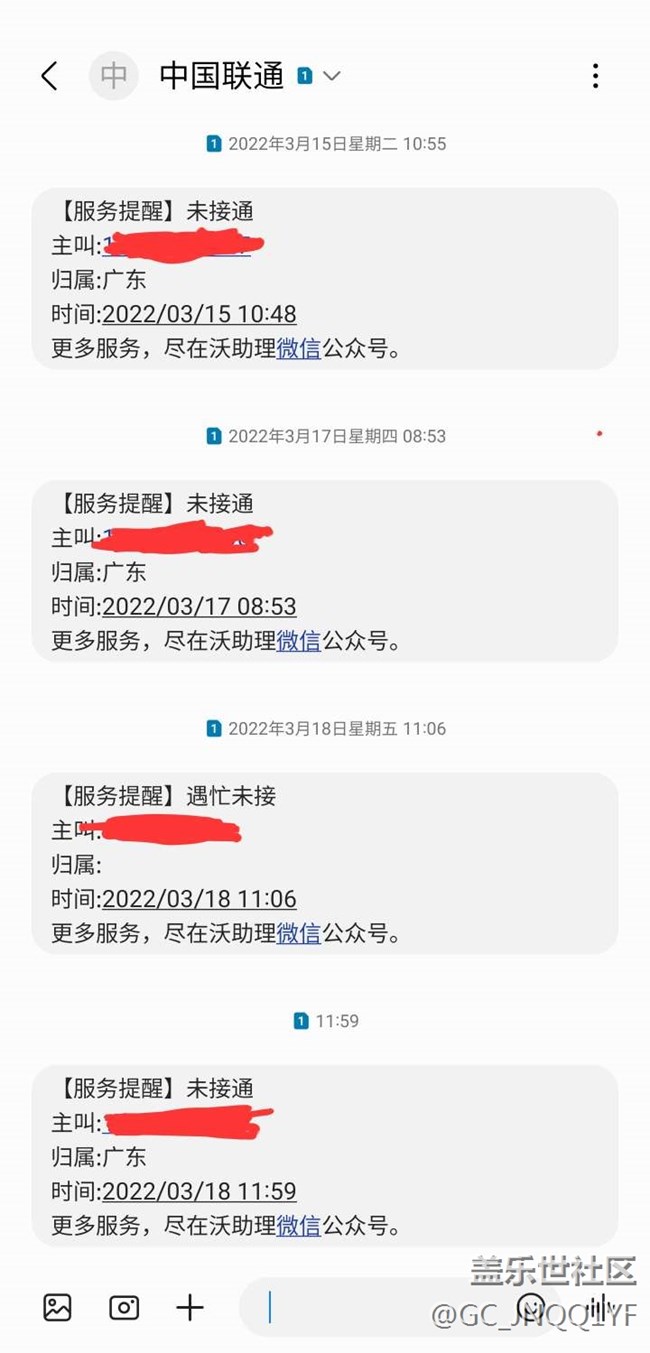
Task: Open the gallery attachment icon
Action: 57,1307
